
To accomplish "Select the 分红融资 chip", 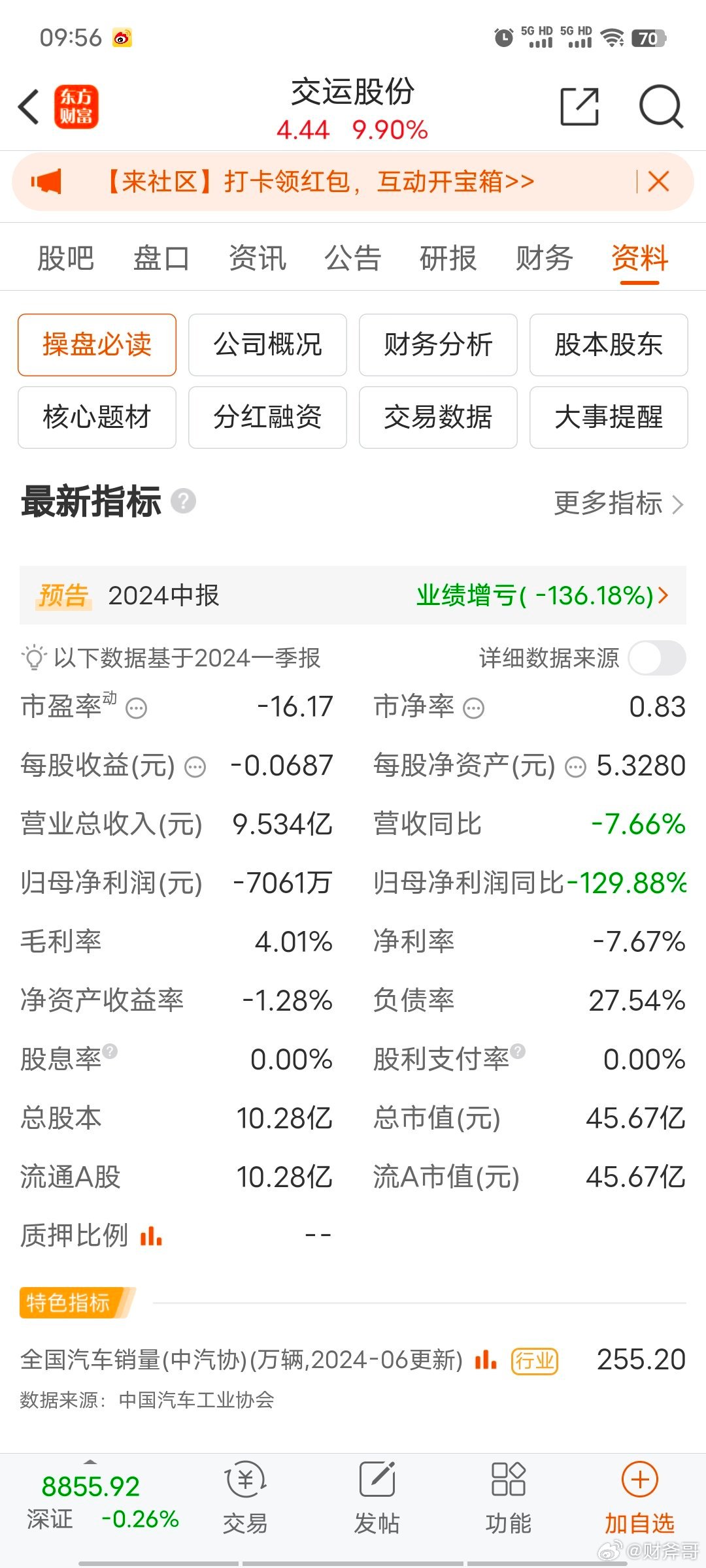I will [x=267, y=417].
